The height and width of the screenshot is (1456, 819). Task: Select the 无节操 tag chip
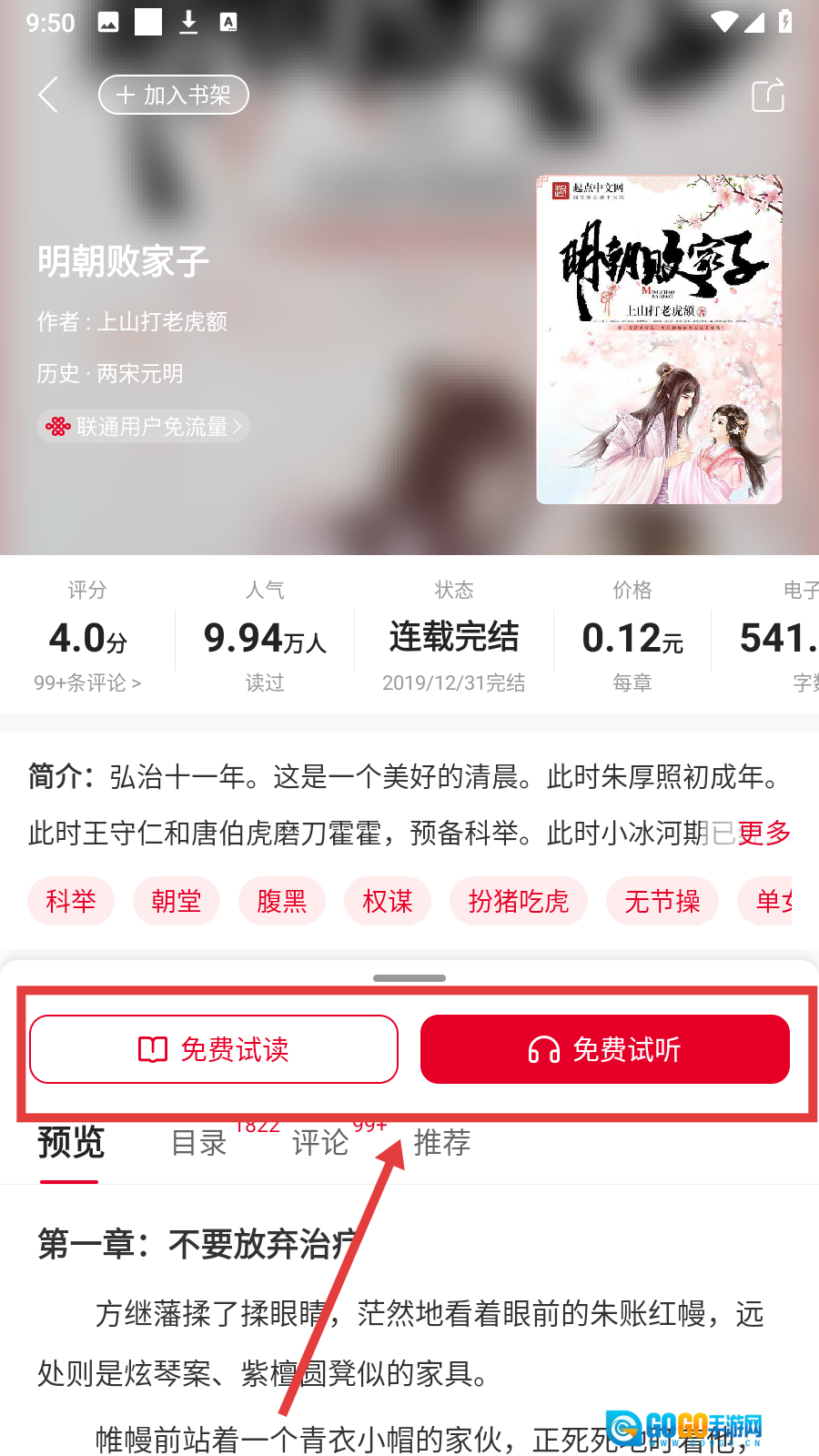click(662, 901)
